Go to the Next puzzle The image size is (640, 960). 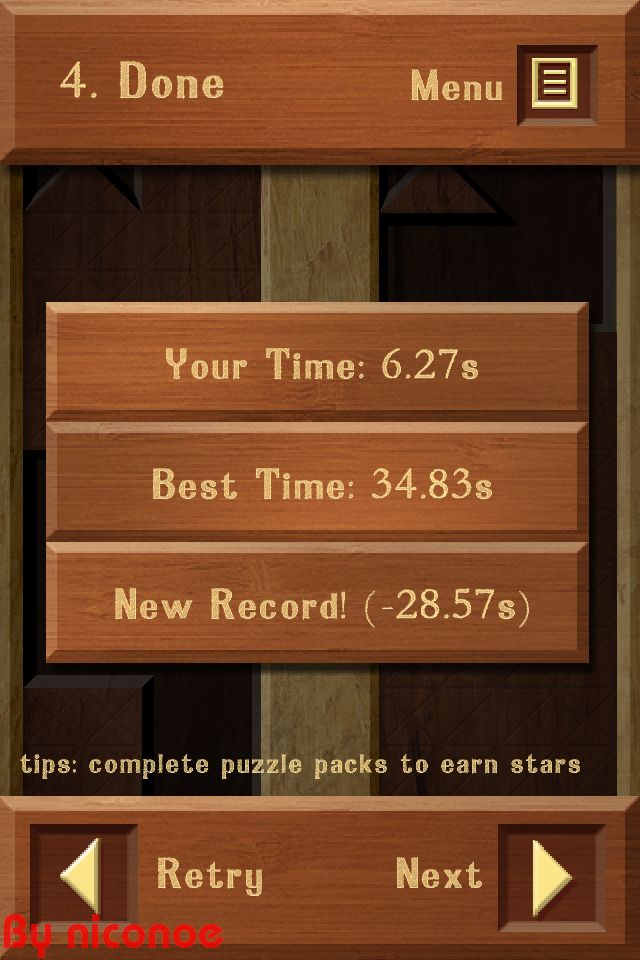coord(550,875)
